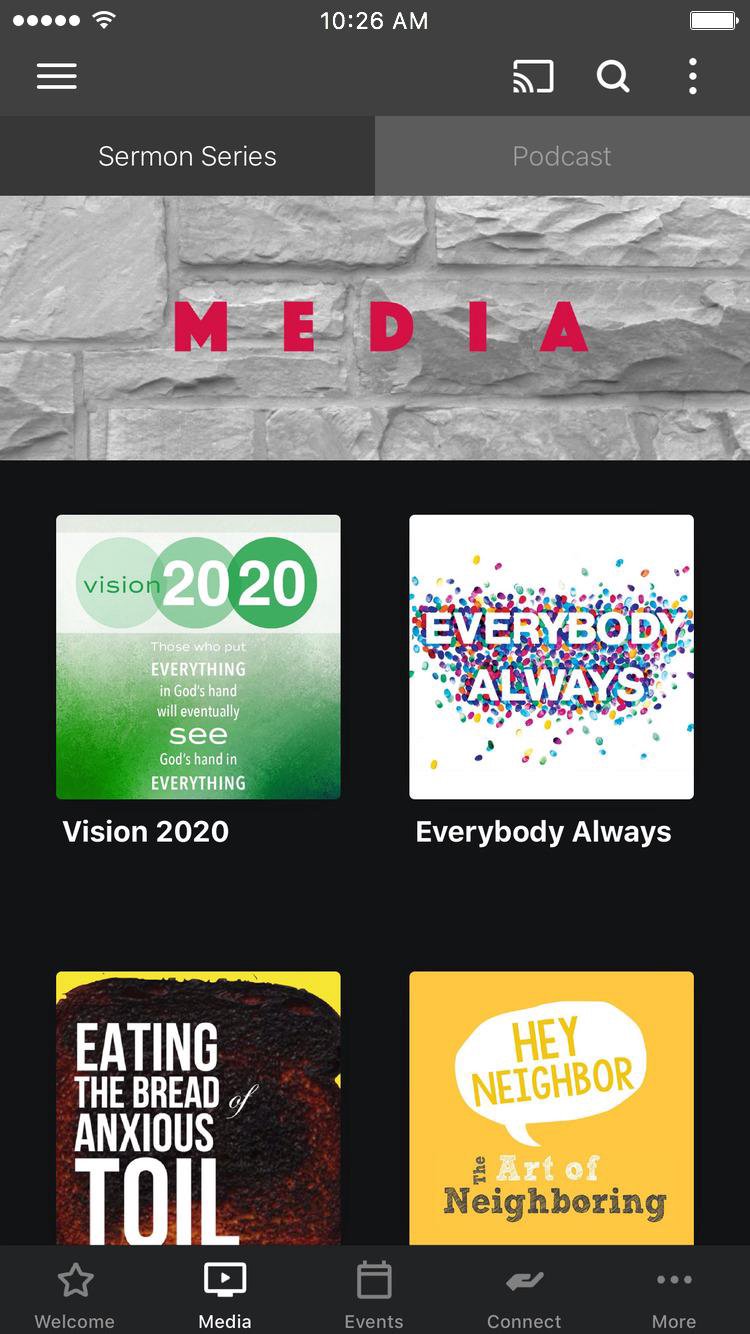
Task: Click the Chromecast casting icon
Action: [533, 76]
